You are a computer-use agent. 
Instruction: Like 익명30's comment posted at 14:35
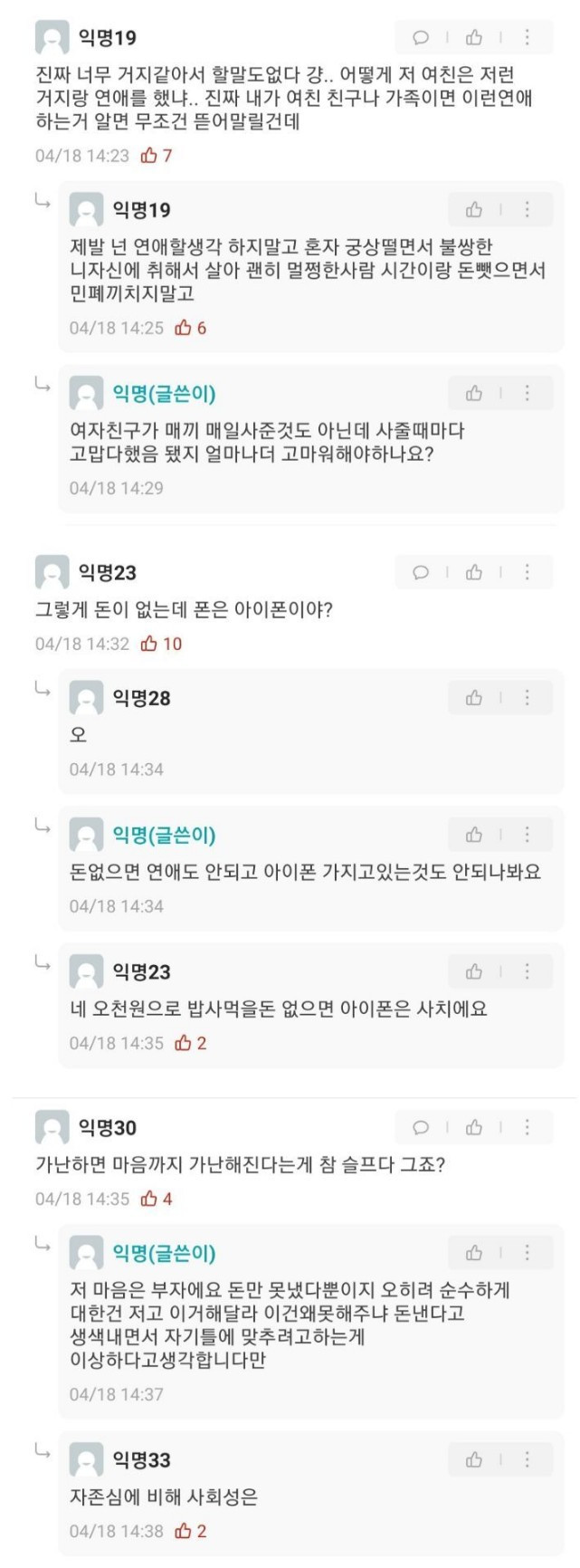coord(473,1127)
